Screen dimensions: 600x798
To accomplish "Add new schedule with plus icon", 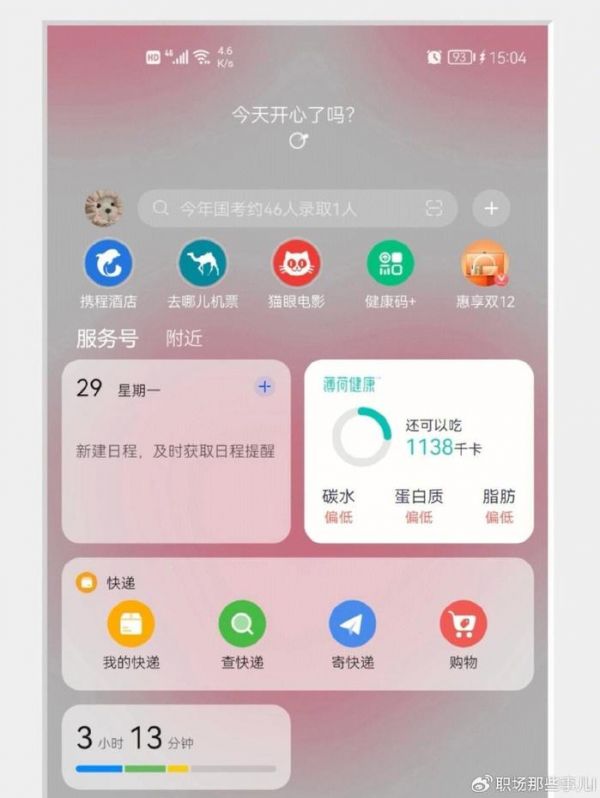I will (264, 386).
